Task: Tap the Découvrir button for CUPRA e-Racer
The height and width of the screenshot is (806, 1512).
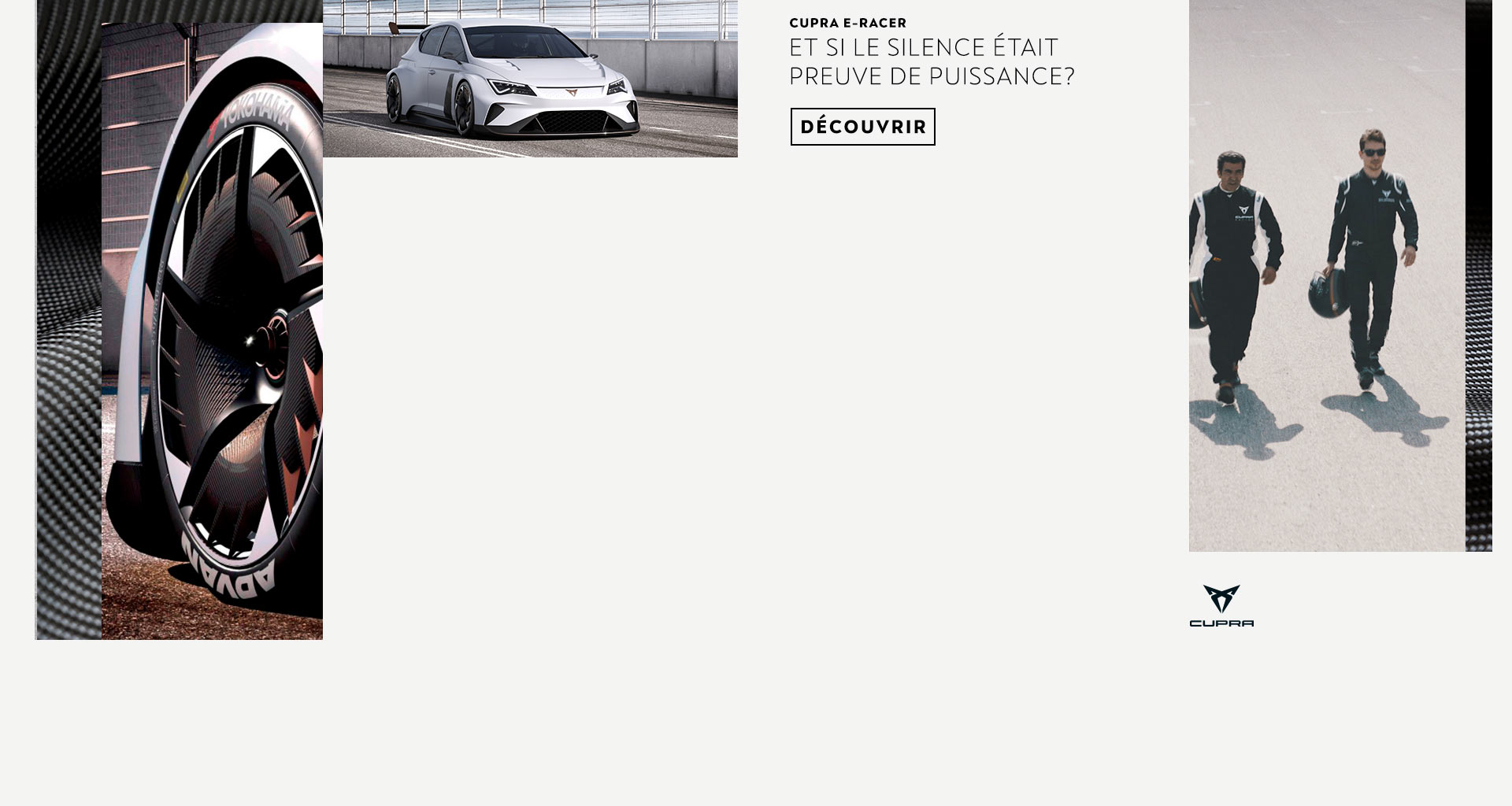Action: coord(862,127)
